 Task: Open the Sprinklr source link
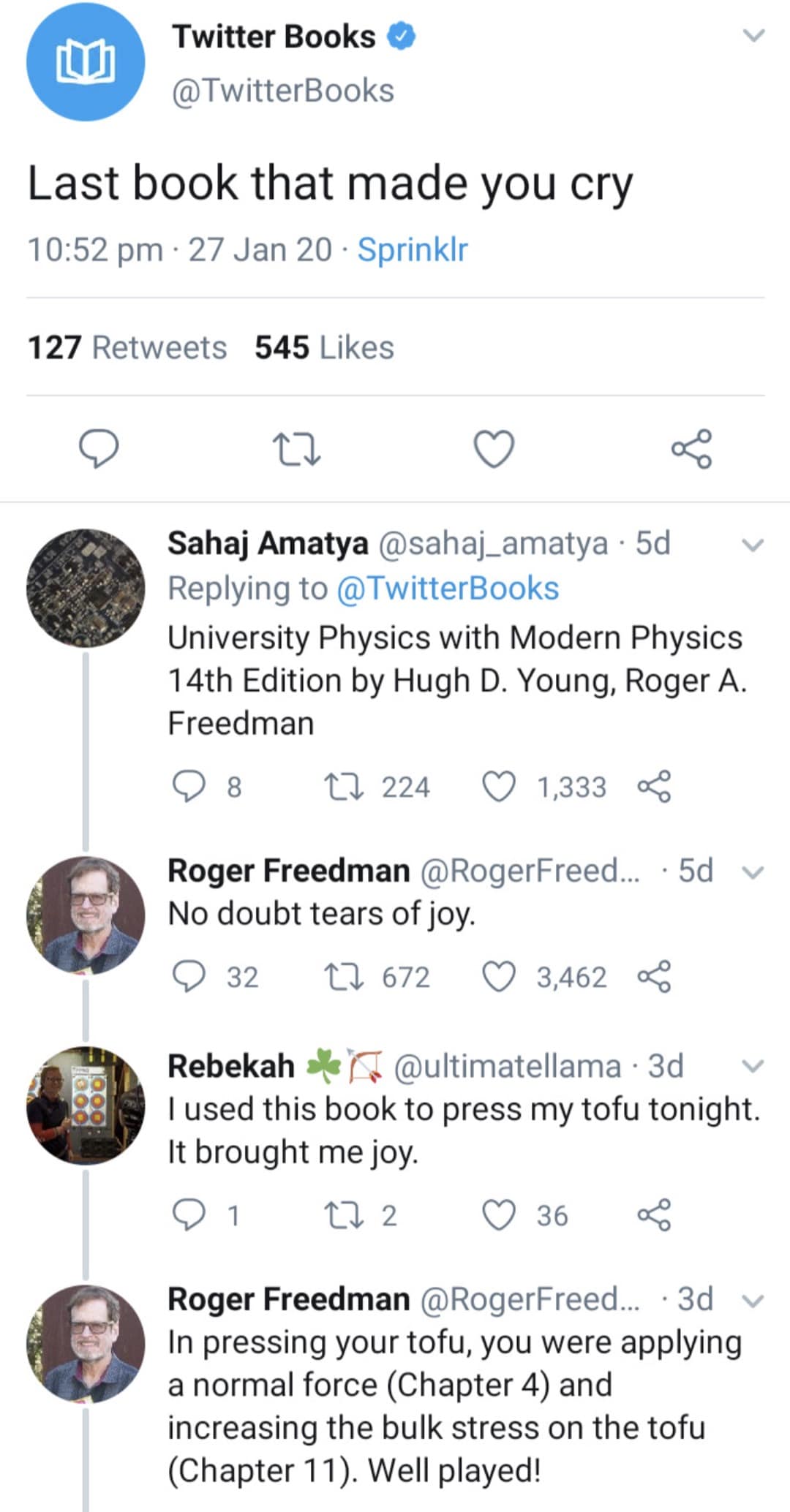coord(413,249)
